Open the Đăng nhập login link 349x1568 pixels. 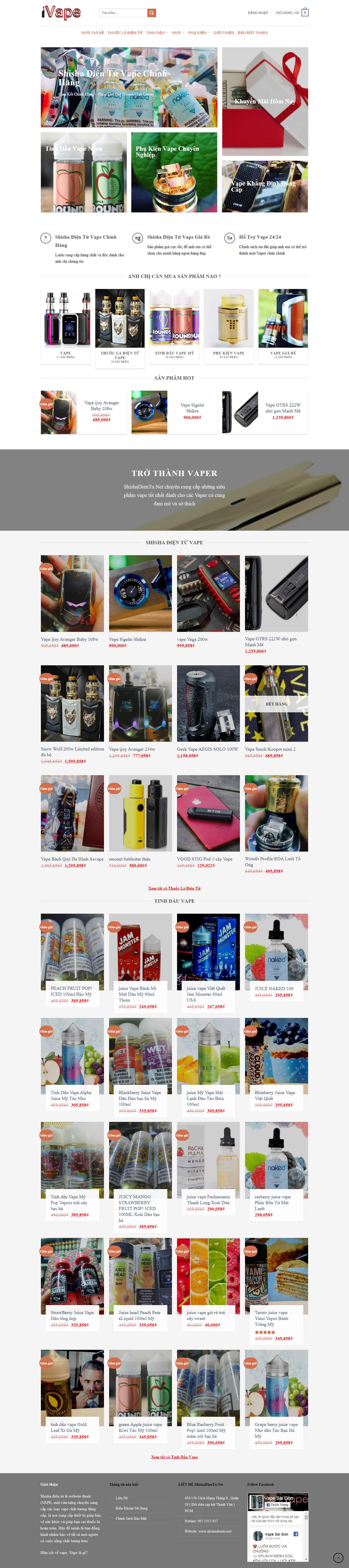[x=258, y=13]
